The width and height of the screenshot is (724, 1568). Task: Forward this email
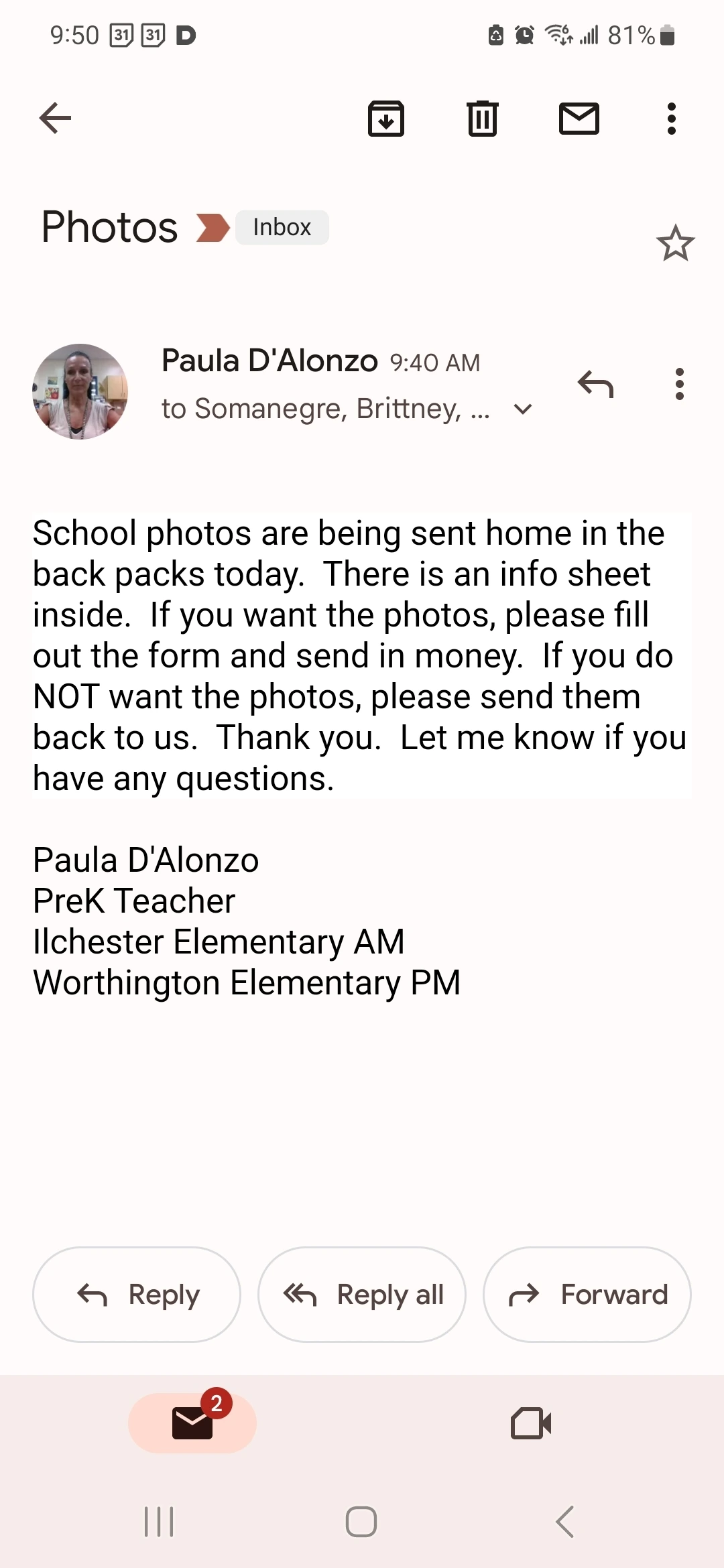(x=587, y=1295)
